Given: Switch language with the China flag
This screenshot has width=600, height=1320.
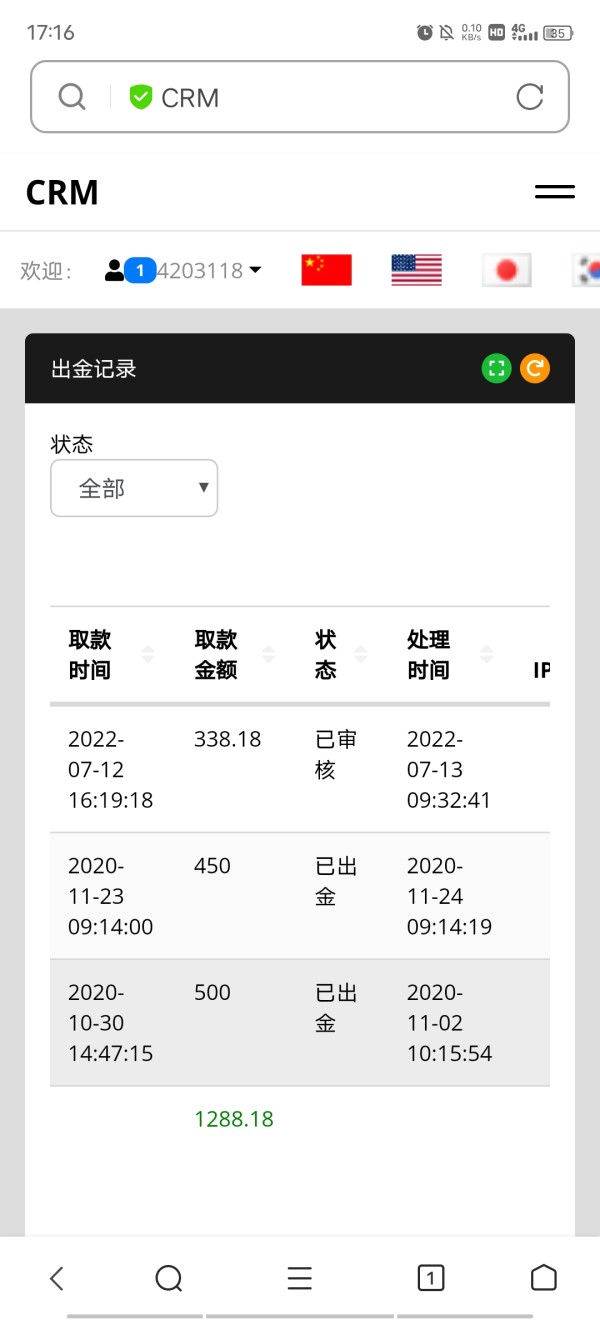Looking at the screenshot, I should [327, 270].
